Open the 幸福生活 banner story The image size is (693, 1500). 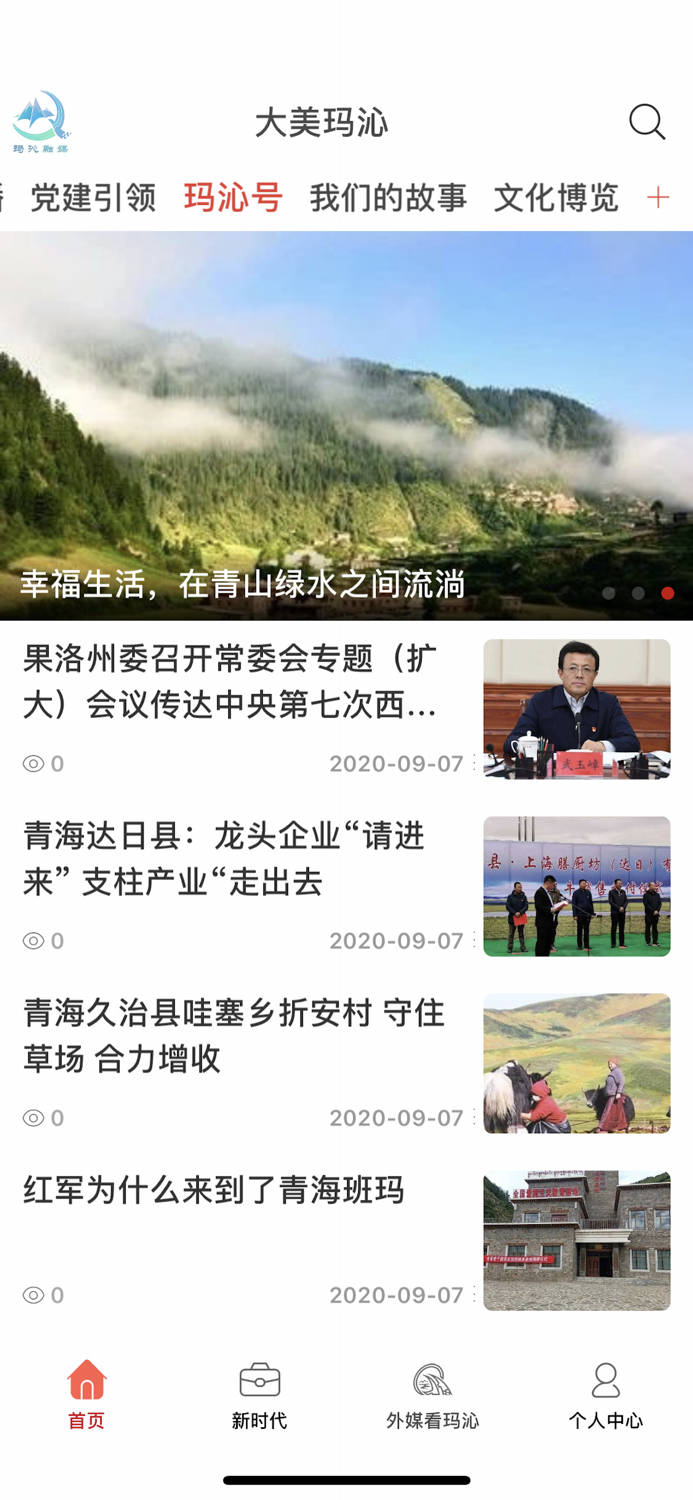[346, 425]
